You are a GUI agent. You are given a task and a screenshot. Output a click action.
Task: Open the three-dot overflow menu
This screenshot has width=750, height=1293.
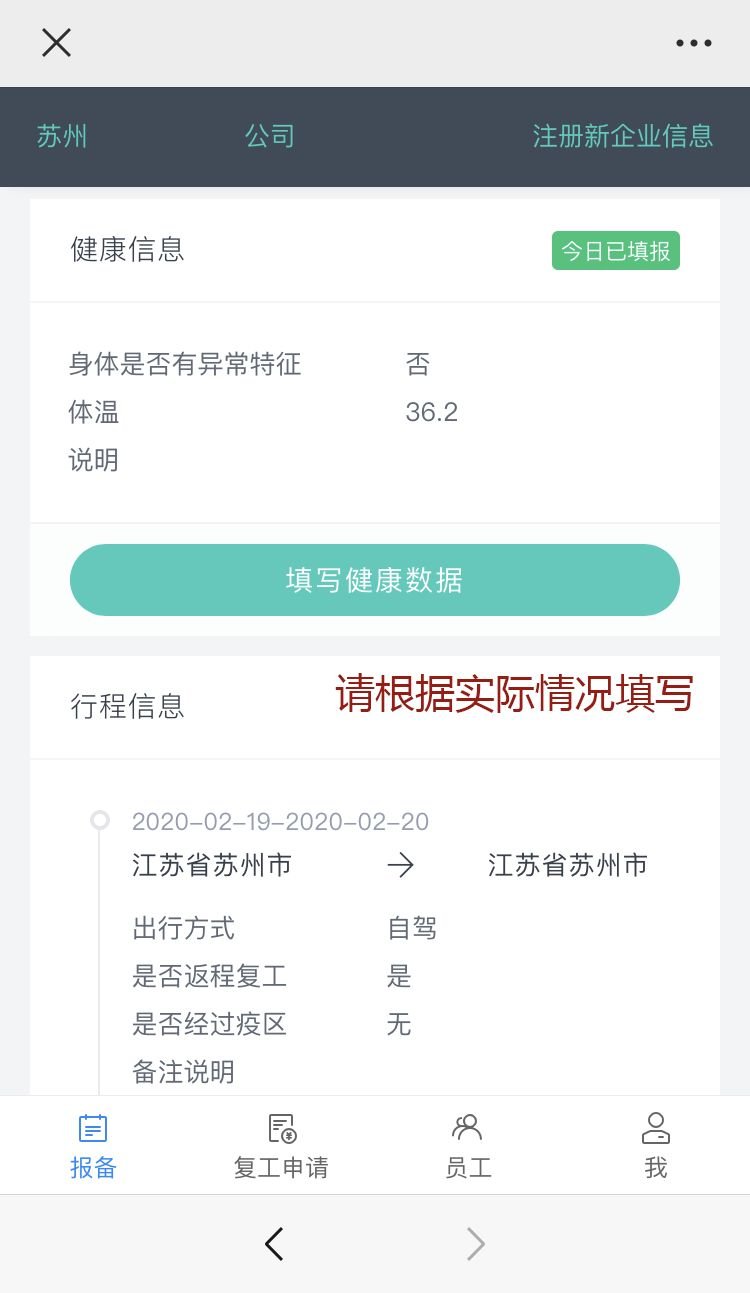pos(693,43)
